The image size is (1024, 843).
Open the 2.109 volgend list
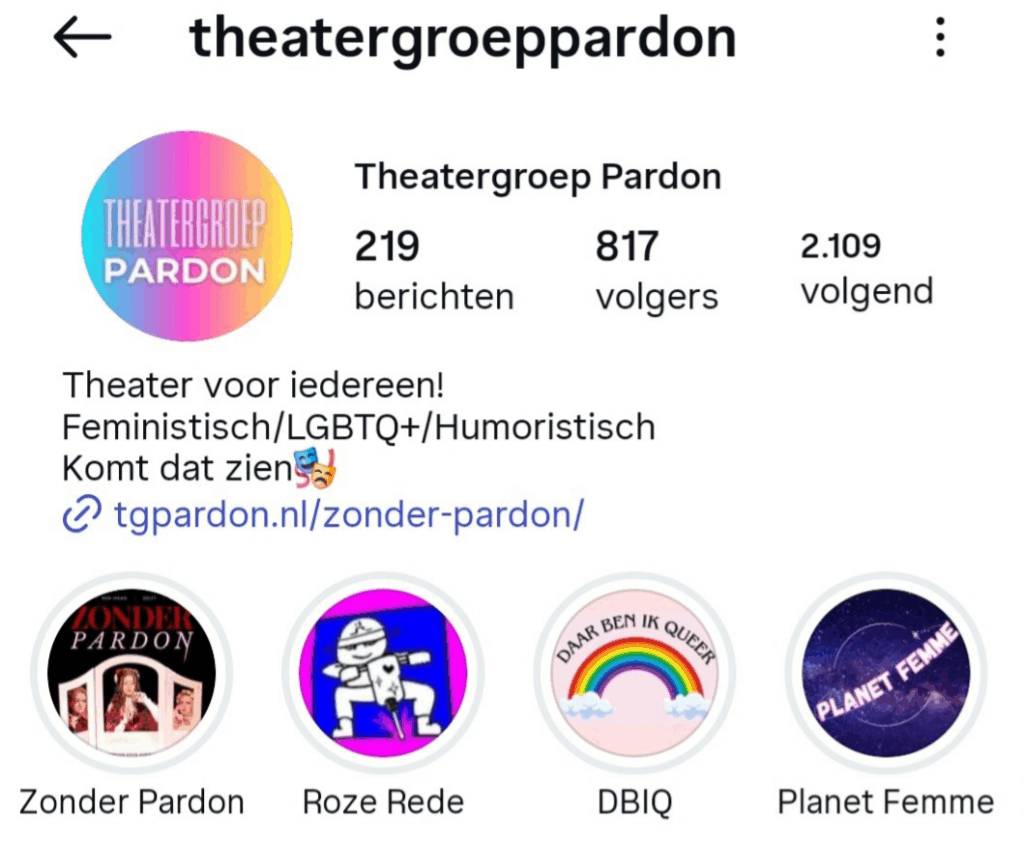tap(866, 268)
